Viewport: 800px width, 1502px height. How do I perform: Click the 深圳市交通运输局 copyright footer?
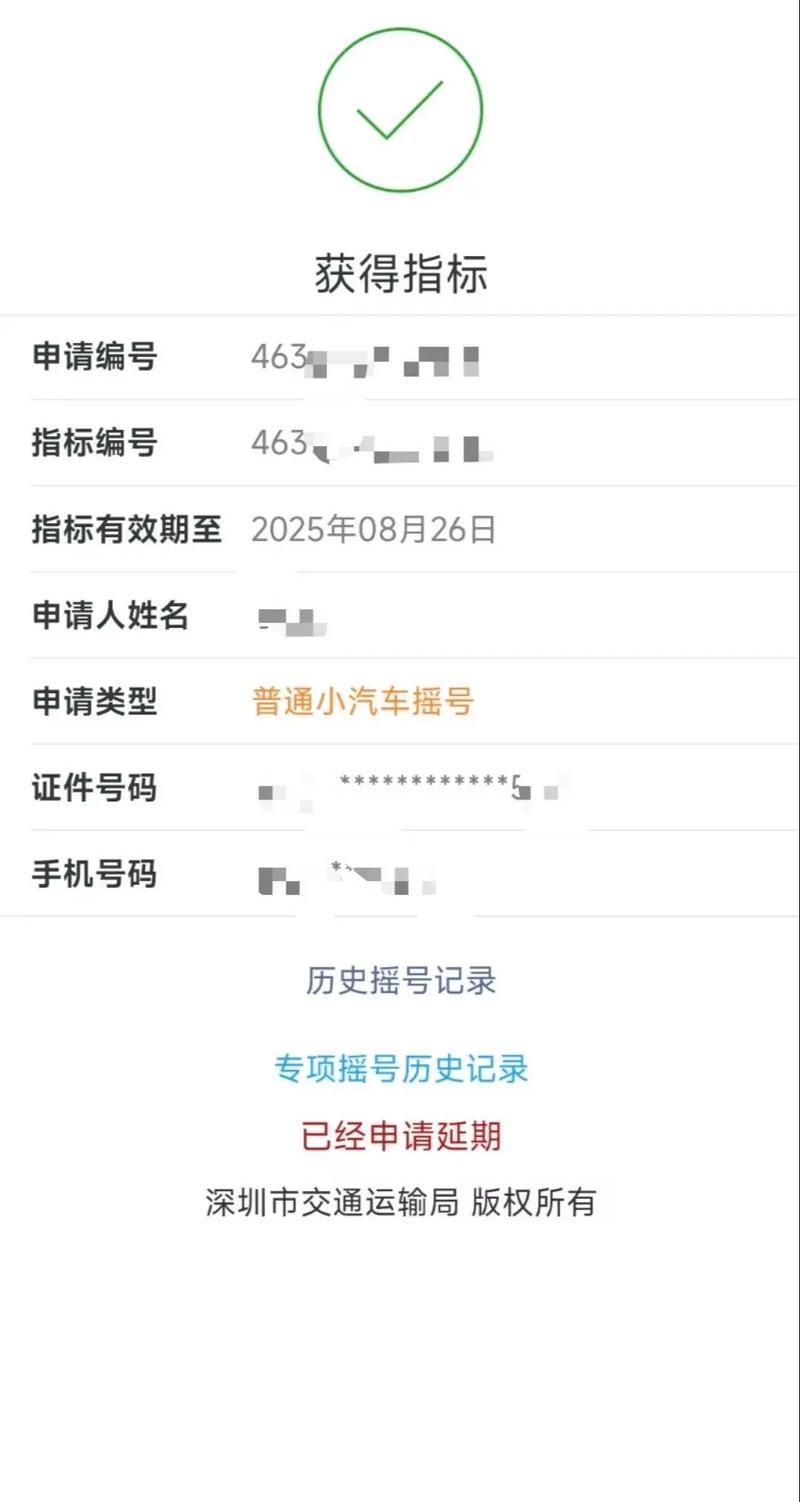click(x=400, y=1205)
